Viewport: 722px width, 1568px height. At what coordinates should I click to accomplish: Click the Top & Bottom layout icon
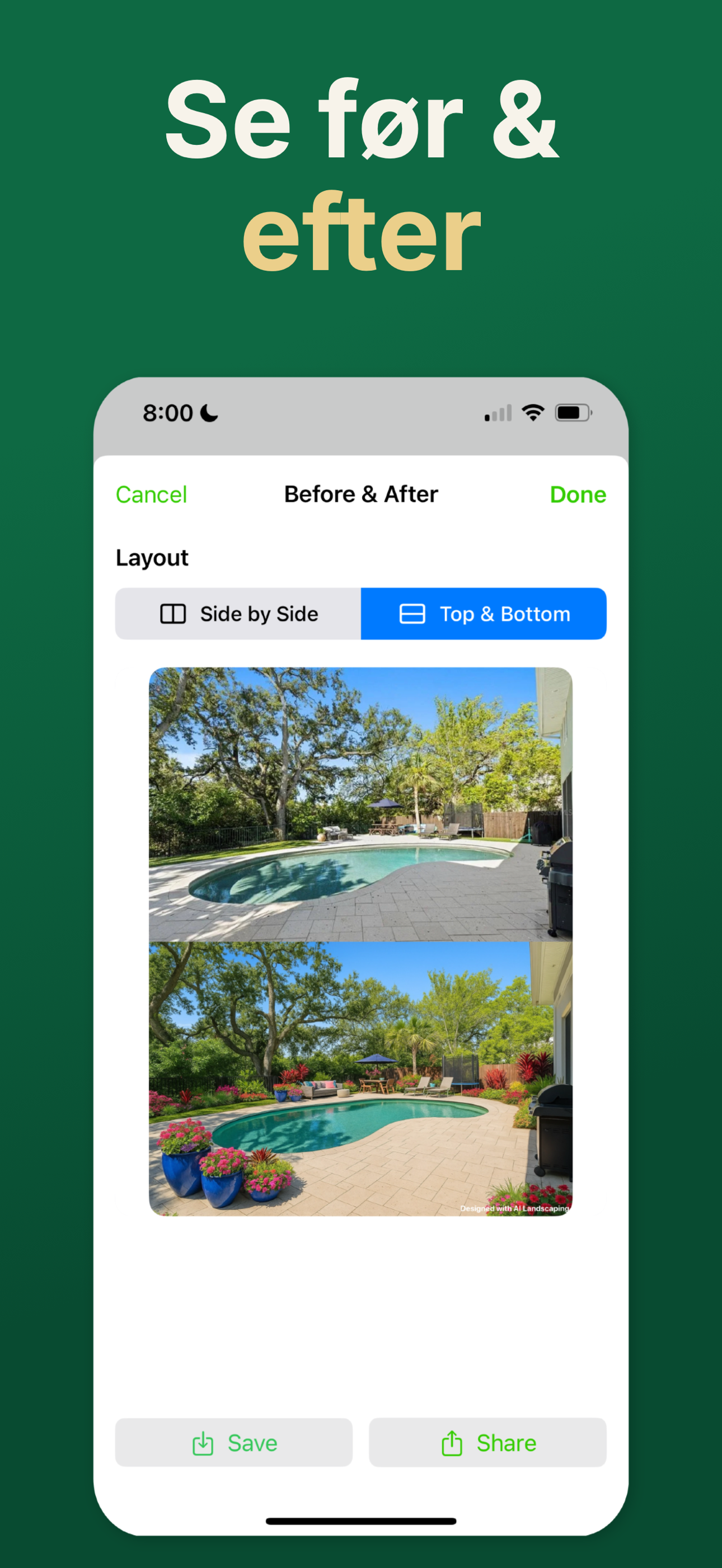412,614
